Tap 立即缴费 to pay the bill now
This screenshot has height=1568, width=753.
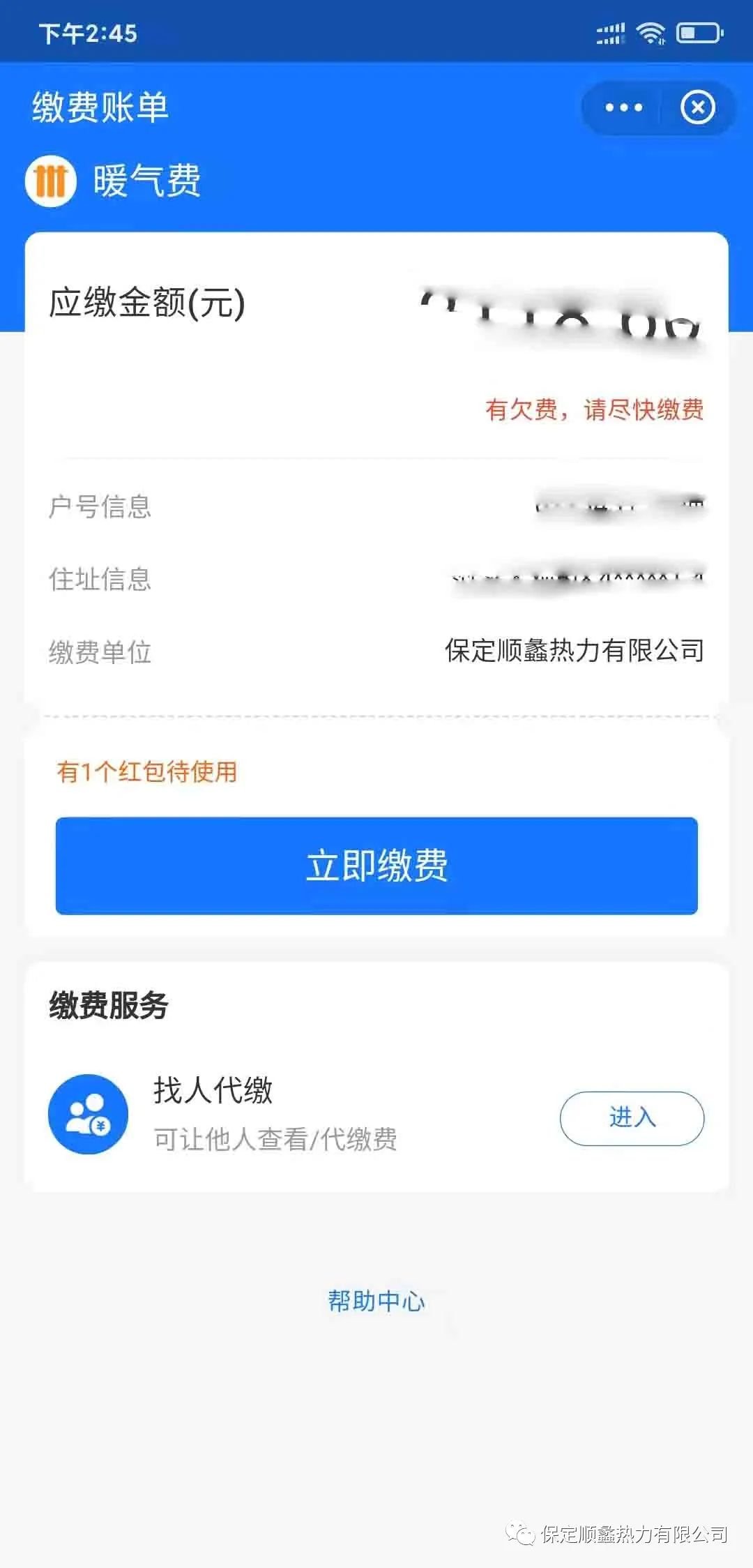[376, 866]
